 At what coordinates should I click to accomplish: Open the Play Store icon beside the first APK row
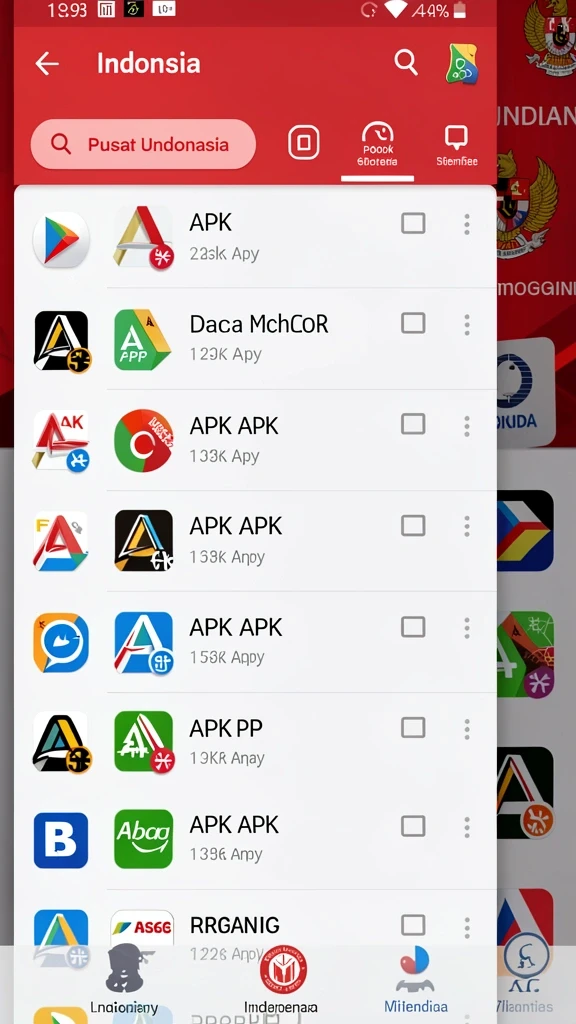[x=61, y=240]
